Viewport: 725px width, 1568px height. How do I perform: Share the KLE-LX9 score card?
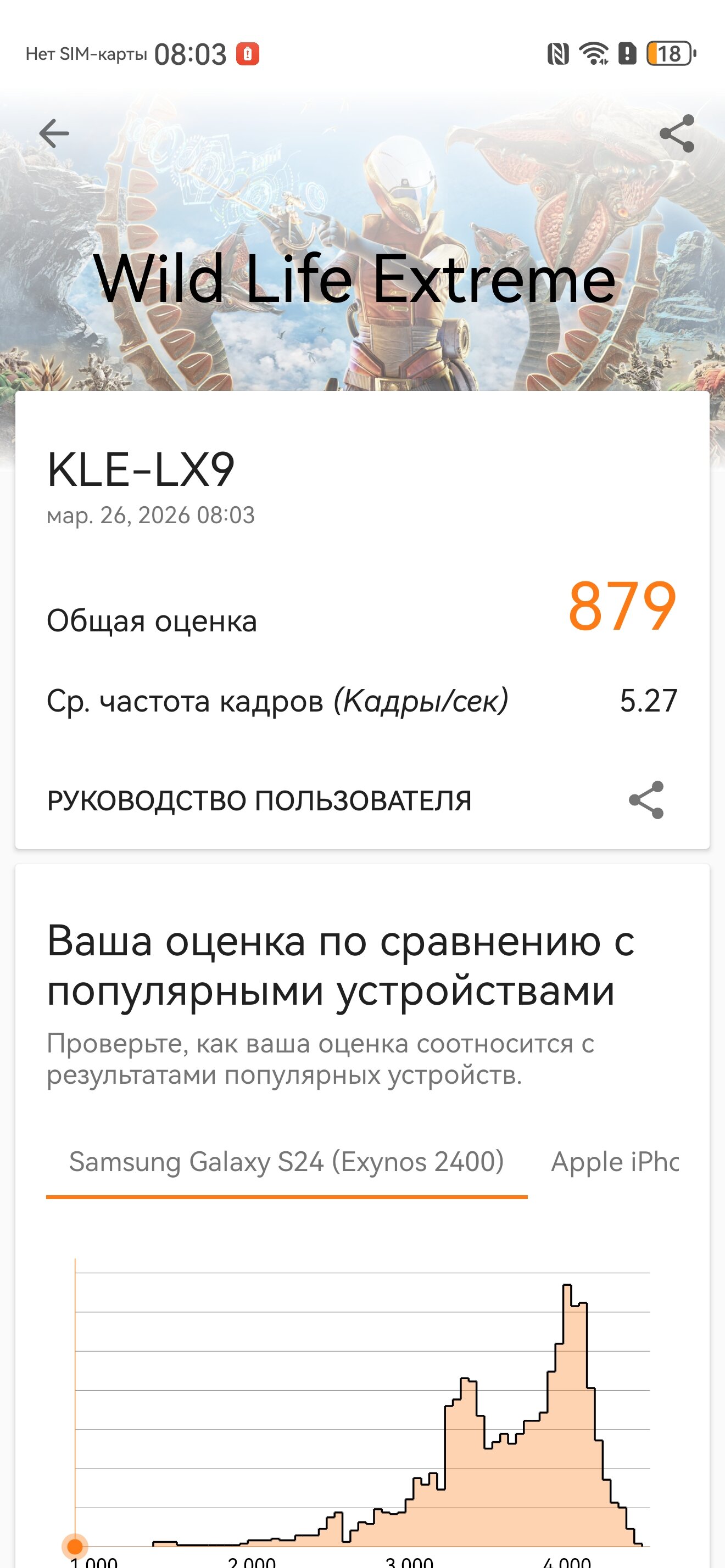click(x=646, y=800)
